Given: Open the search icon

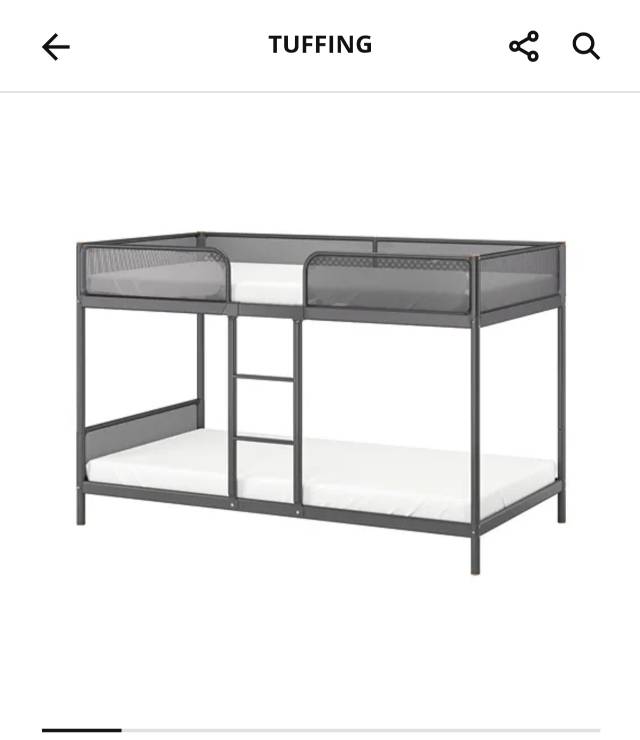Looking at the screenshot, I should [x=586, y=46].
